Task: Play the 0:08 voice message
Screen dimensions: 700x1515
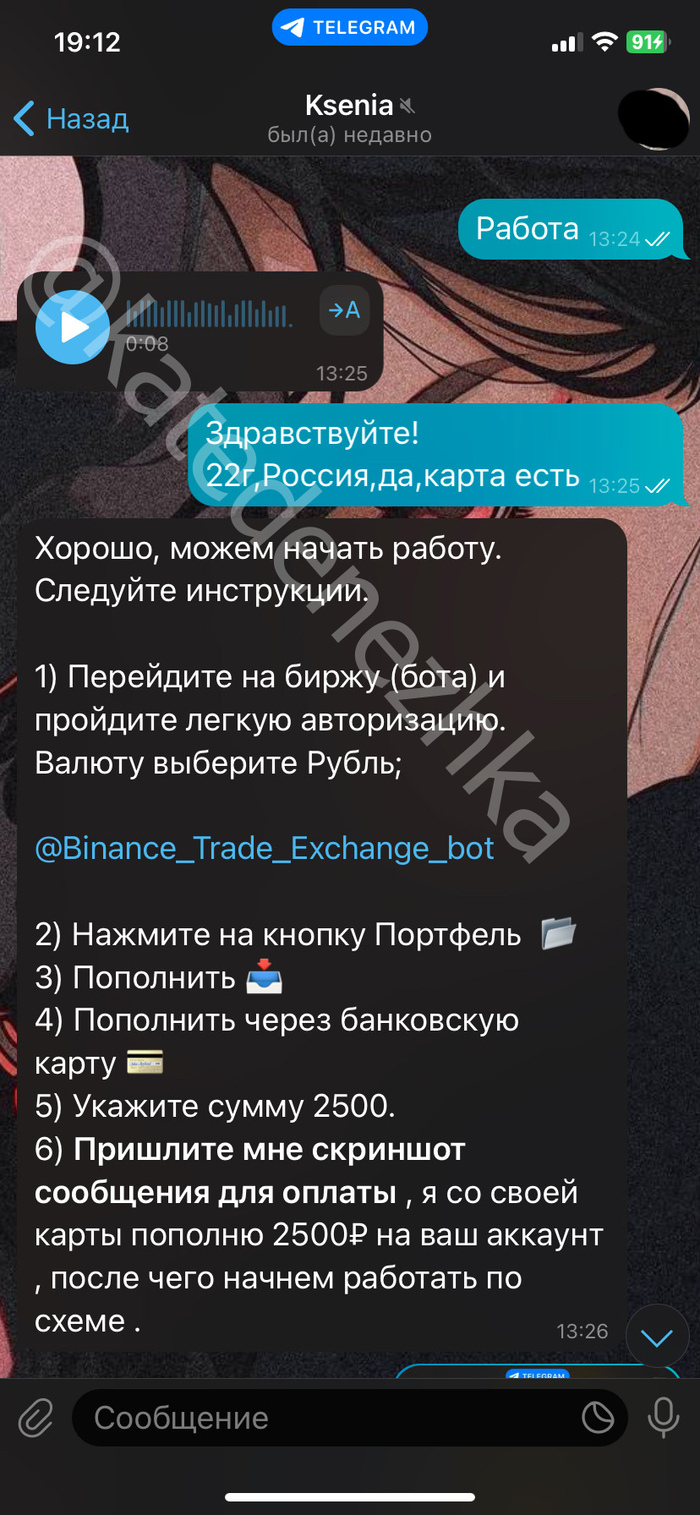Action: [x=72, y=327]
